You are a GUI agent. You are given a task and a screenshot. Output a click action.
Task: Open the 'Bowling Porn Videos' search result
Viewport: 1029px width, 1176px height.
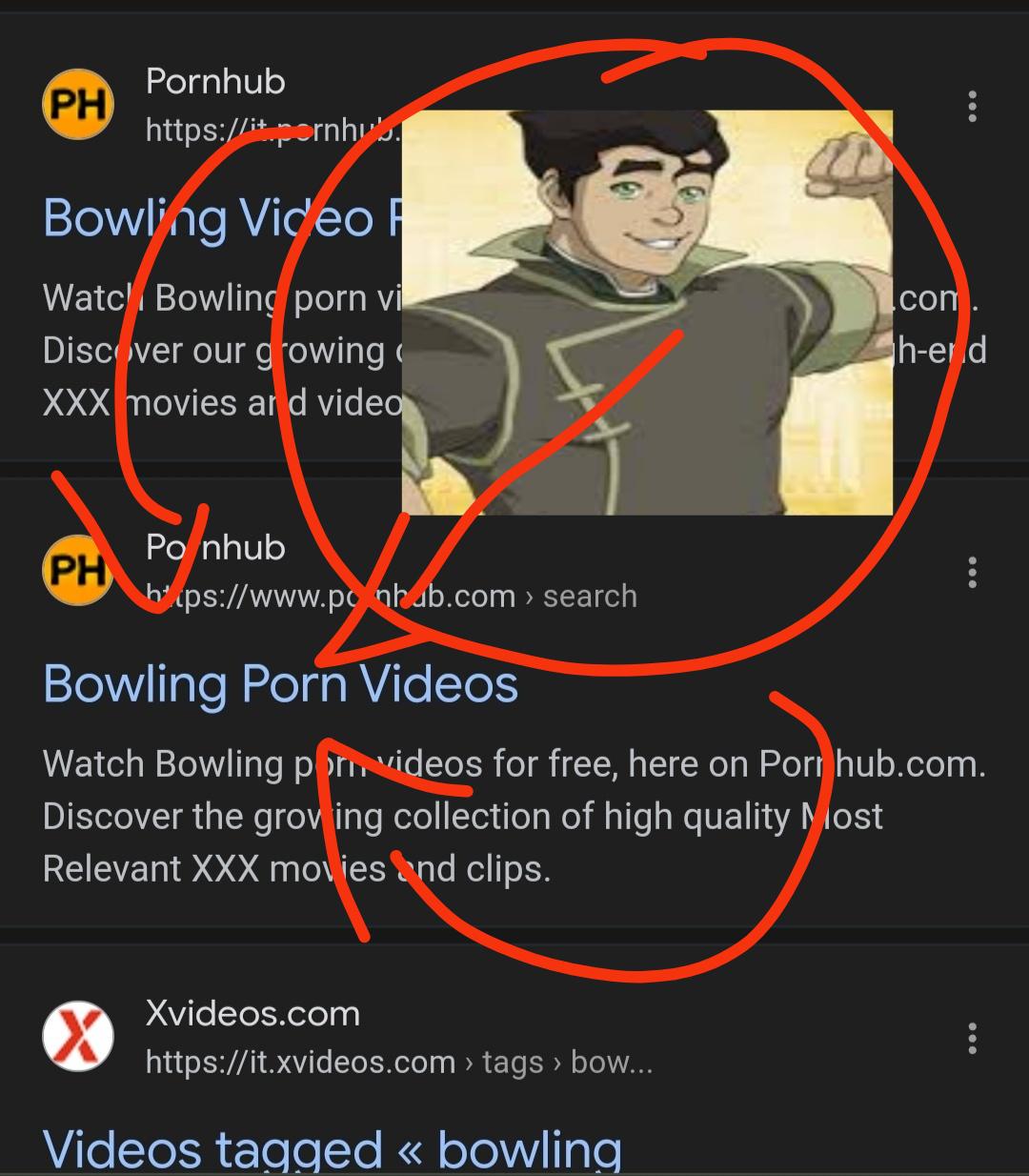click(280, 683)
